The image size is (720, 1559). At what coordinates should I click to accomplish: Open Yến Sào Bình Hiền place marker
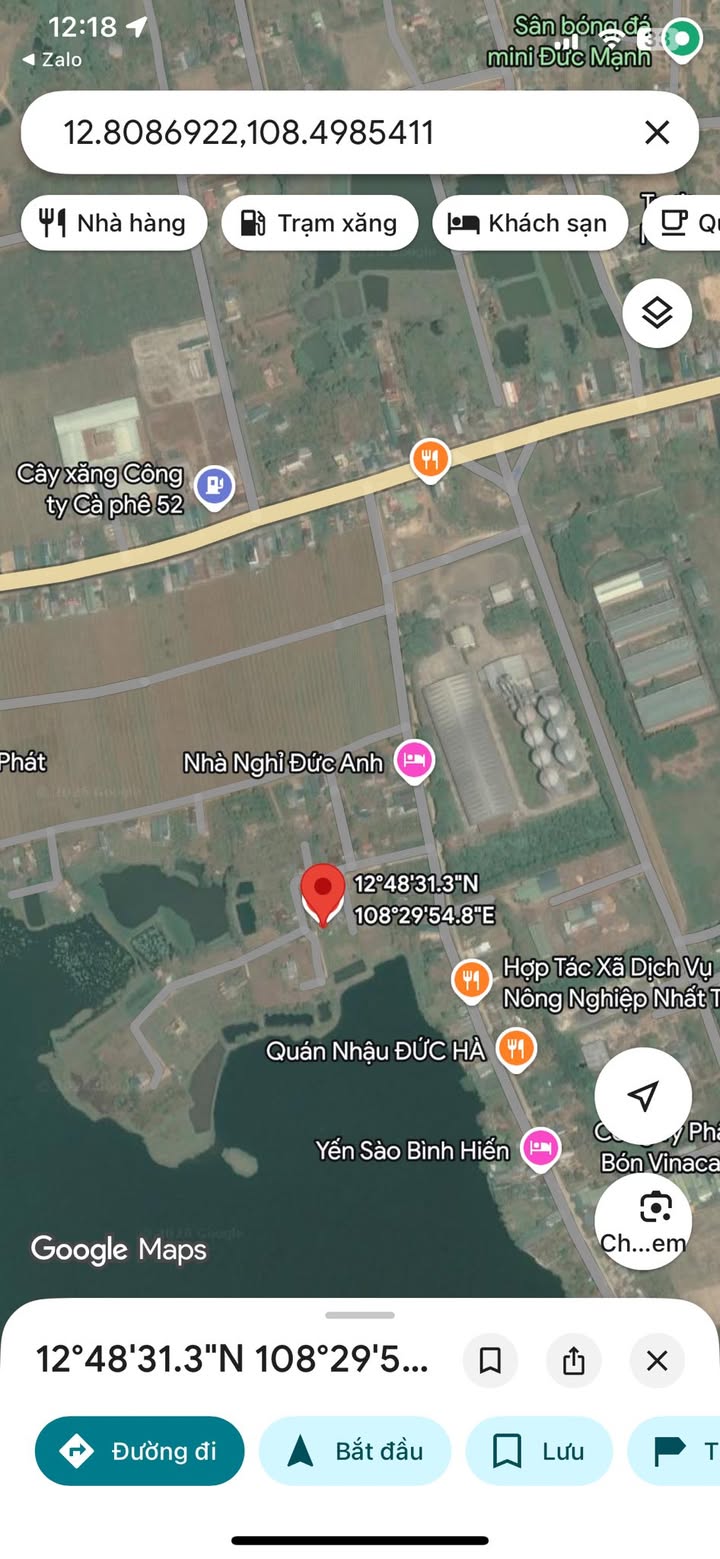(x=540, y=1148)
